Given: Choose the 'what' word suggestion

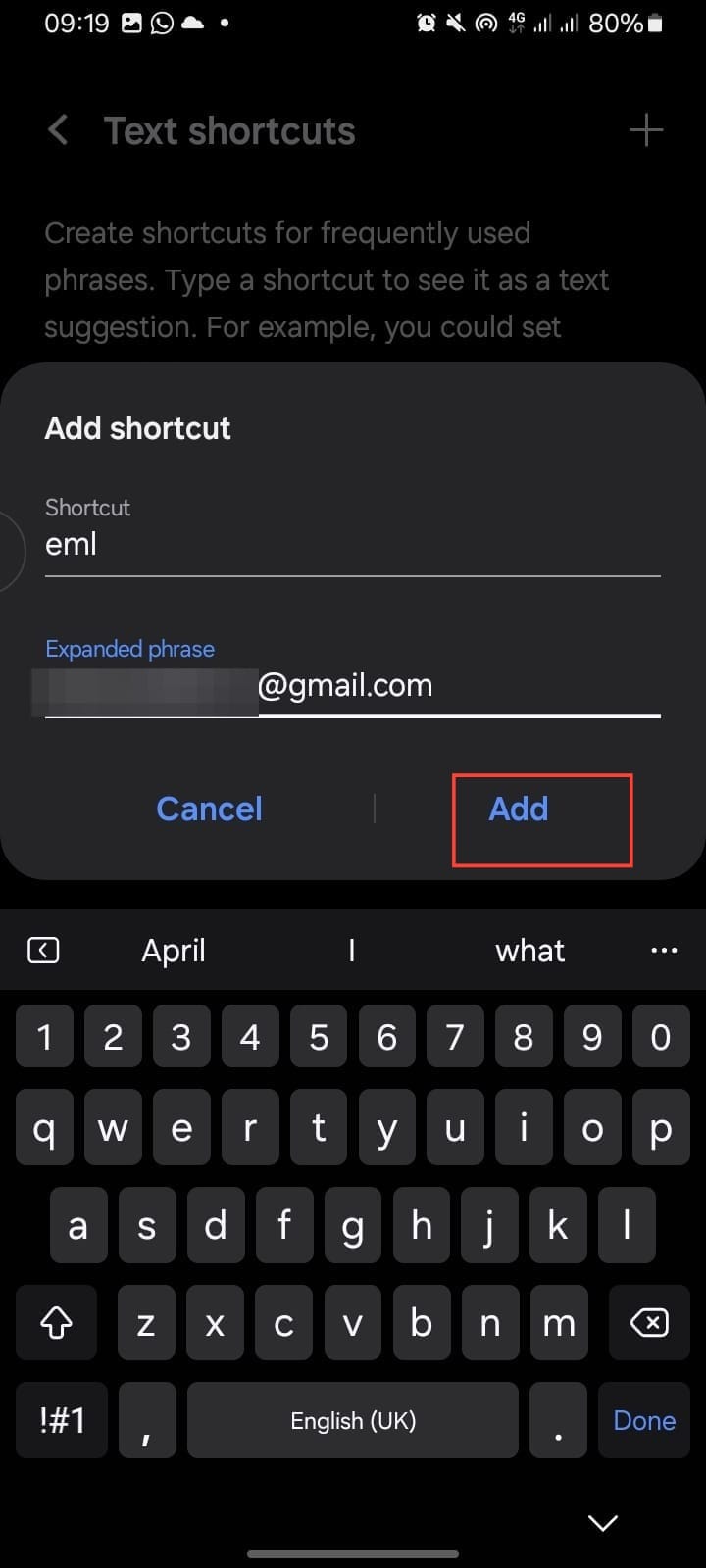Looking at the screenshot, I should (x=529, y=951).
